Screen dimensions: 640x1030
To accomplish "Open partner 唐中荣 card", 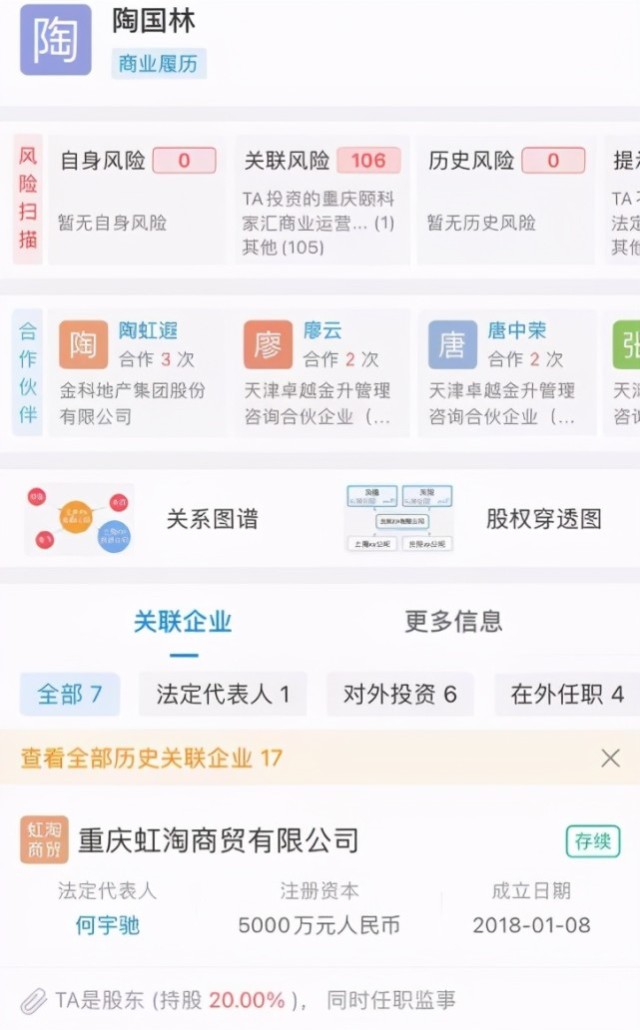I will 506,371.
